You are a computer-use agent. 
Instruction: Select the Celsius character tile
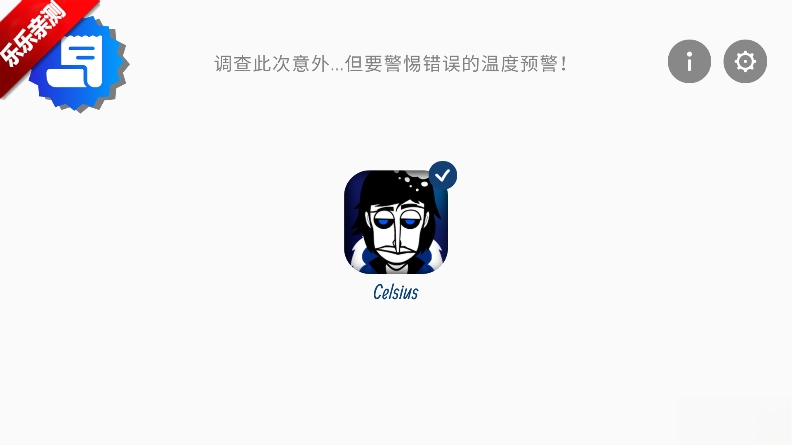point(396,222)
